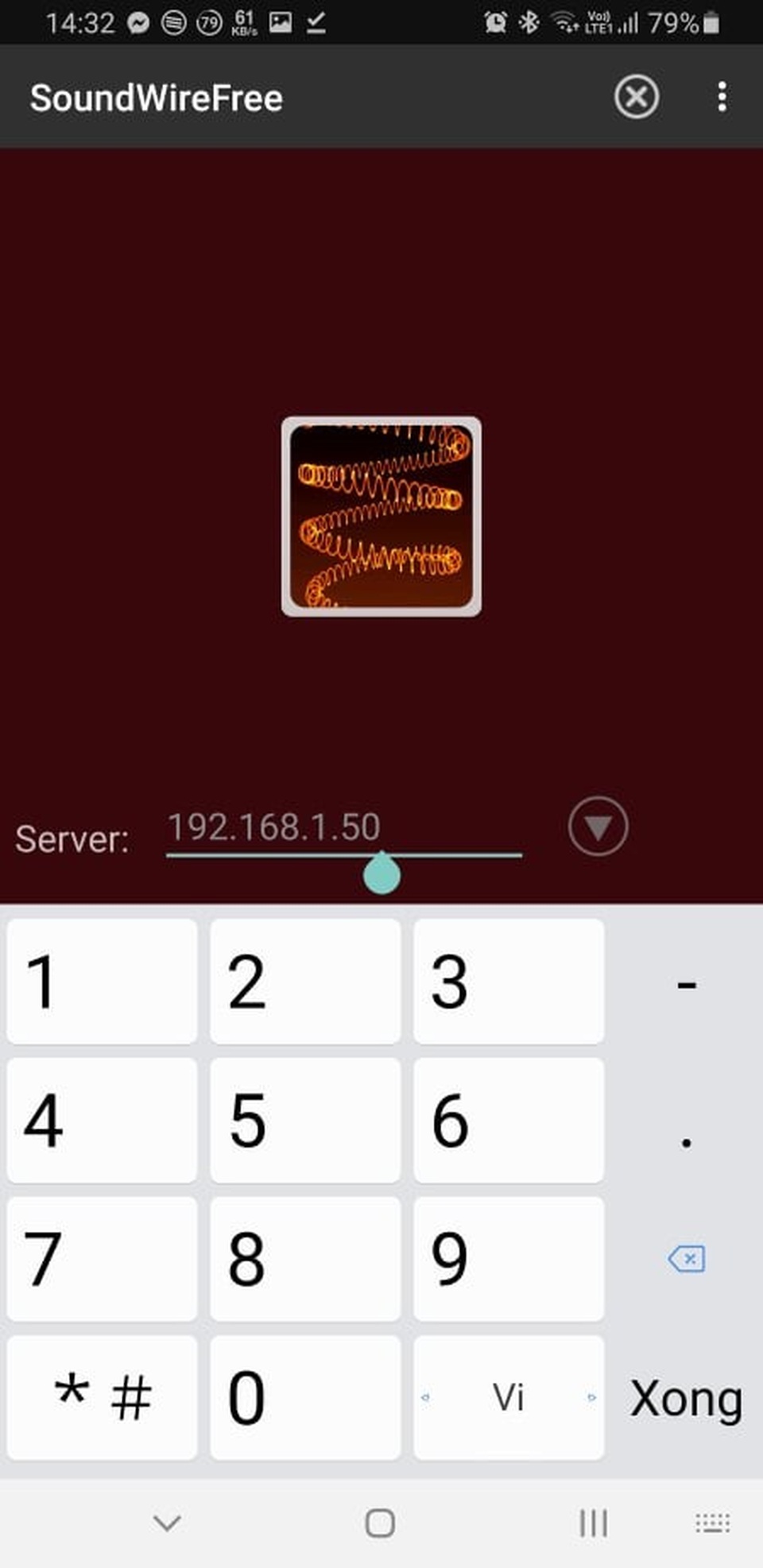Go to the home screen
The height and width of the screenshot is (1568, 763).
click(x=380, y=1523)
